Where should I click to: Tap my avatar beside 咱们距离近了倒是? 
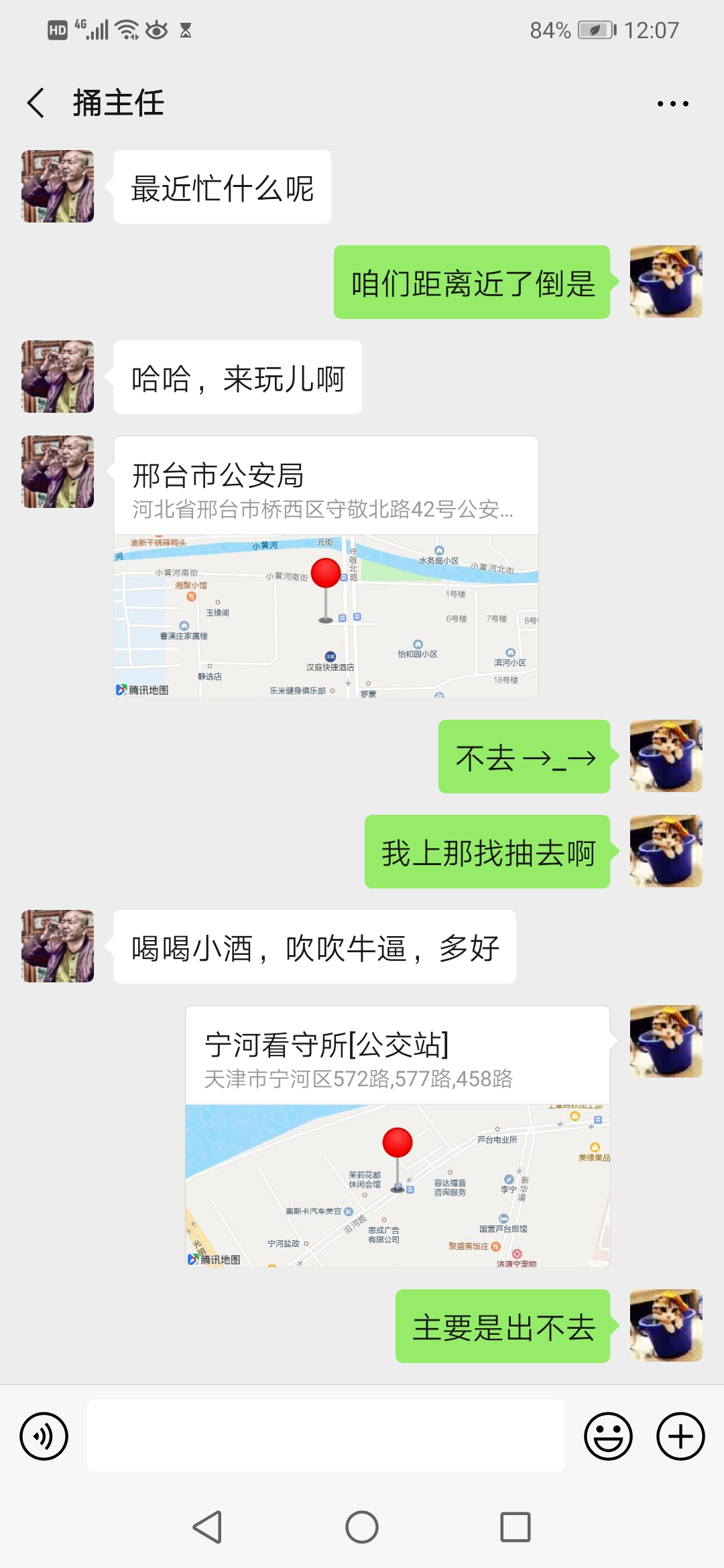click(666, 281)
